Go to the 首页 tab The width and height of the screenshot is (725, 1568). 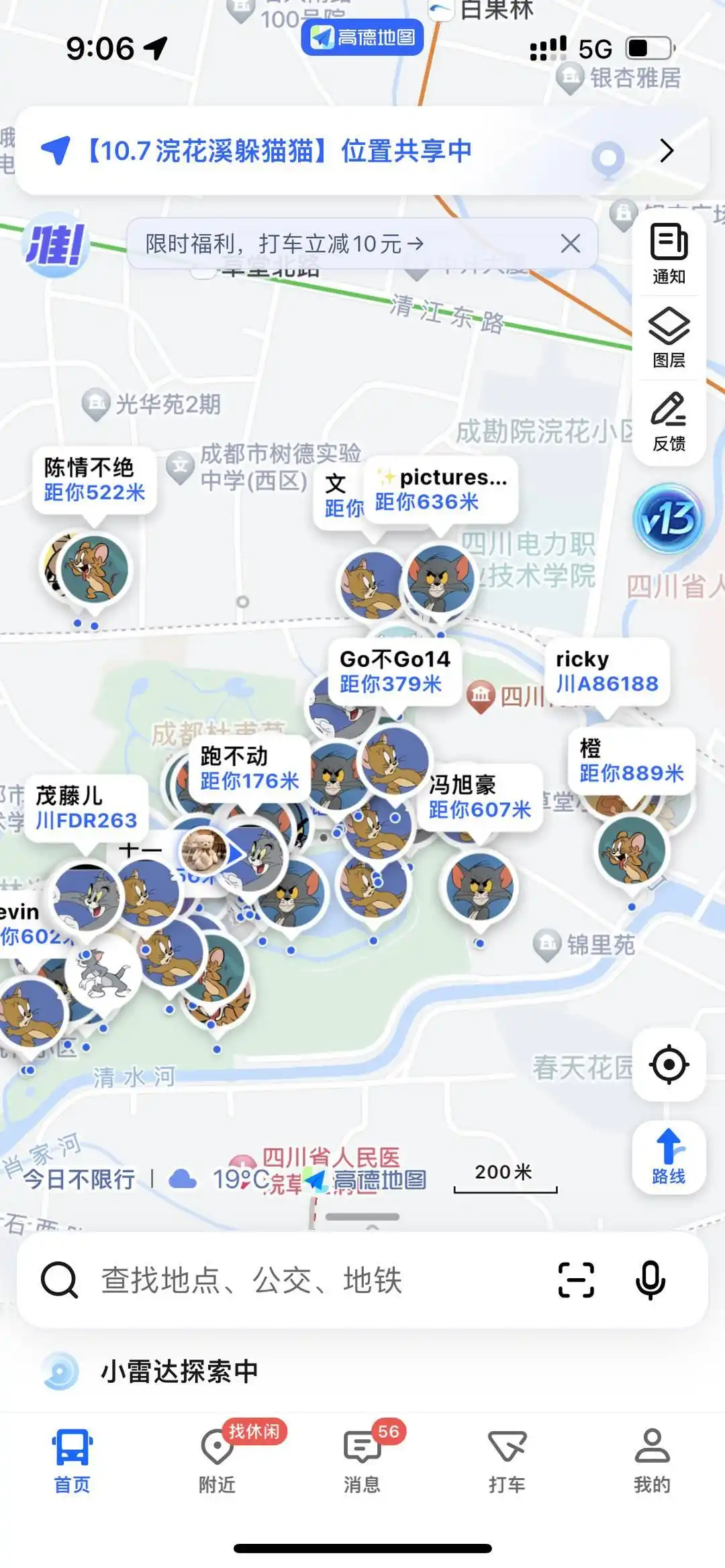coord(72,1460)
